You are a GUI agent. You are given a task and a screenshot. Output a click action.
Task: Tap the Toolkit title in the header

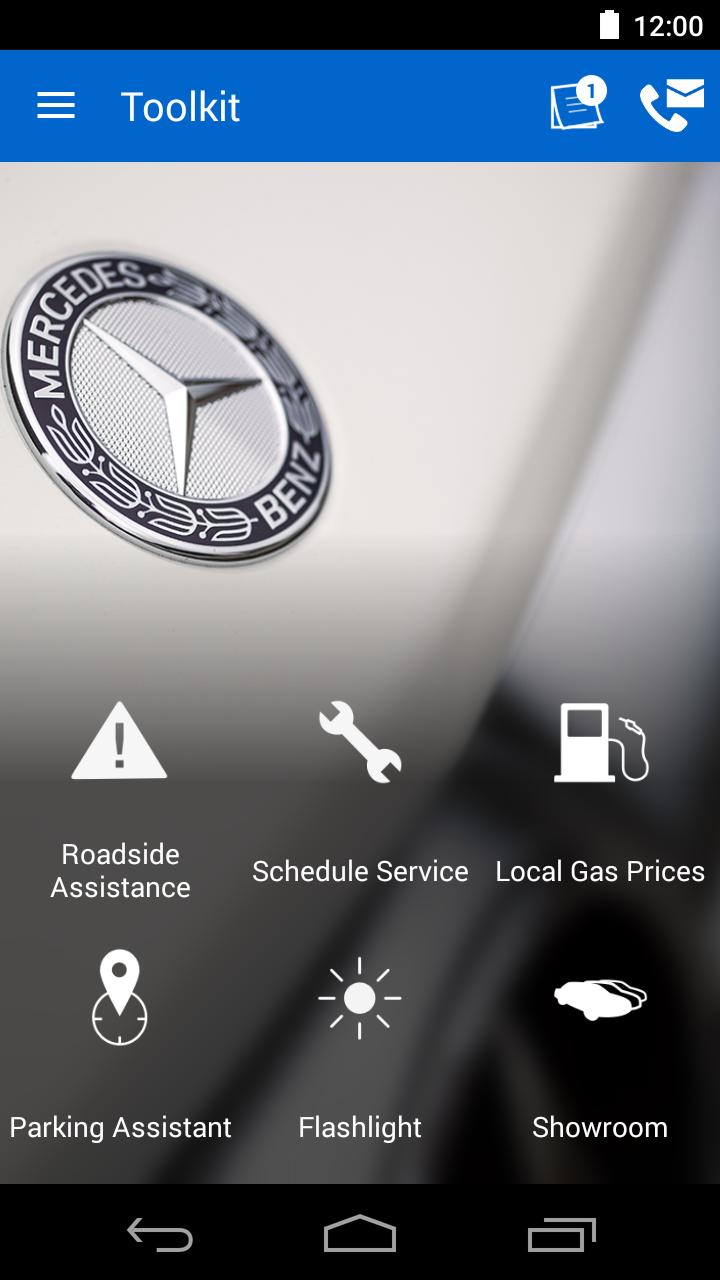(x=180, y=106)
